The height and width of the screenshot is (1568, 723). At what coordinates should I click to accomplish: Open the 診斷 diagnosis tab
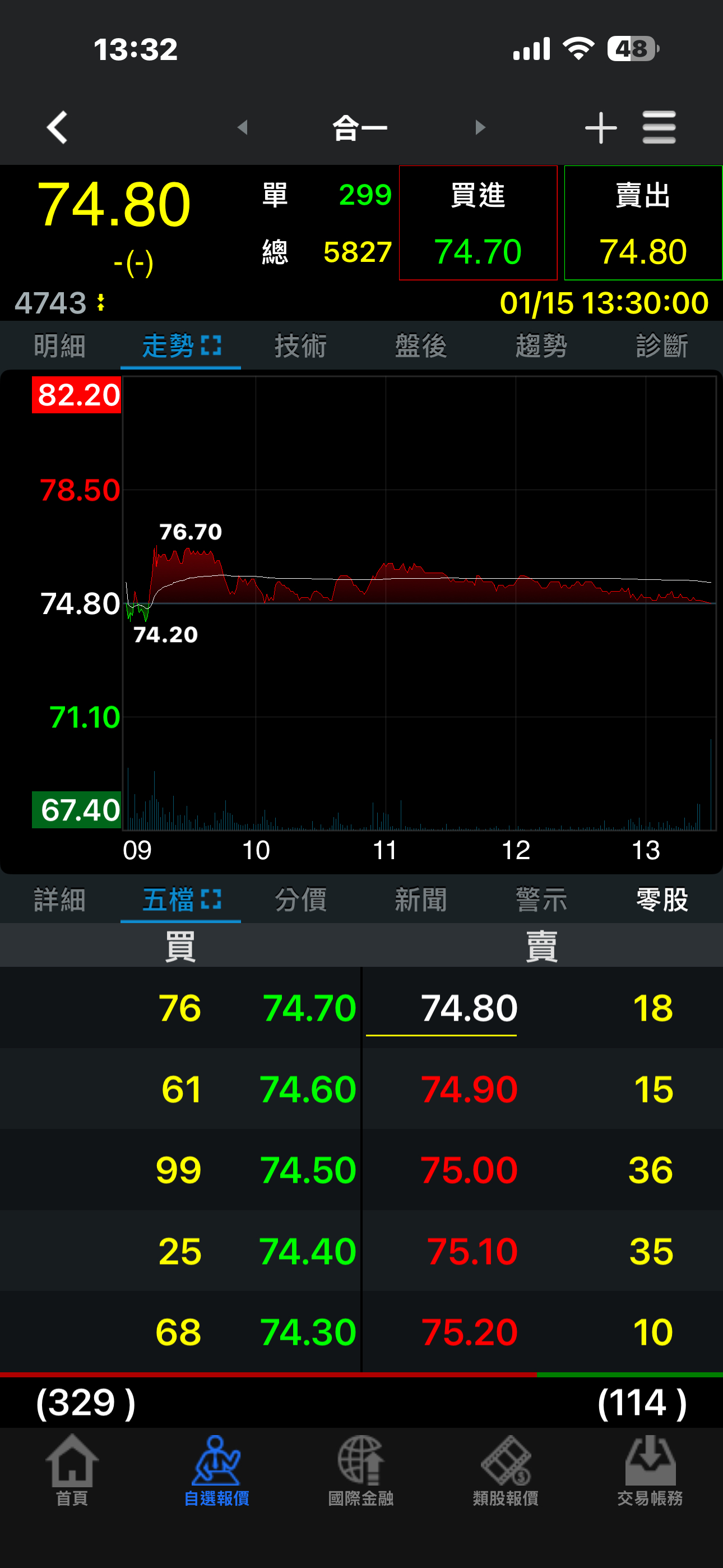click(662, 346)
